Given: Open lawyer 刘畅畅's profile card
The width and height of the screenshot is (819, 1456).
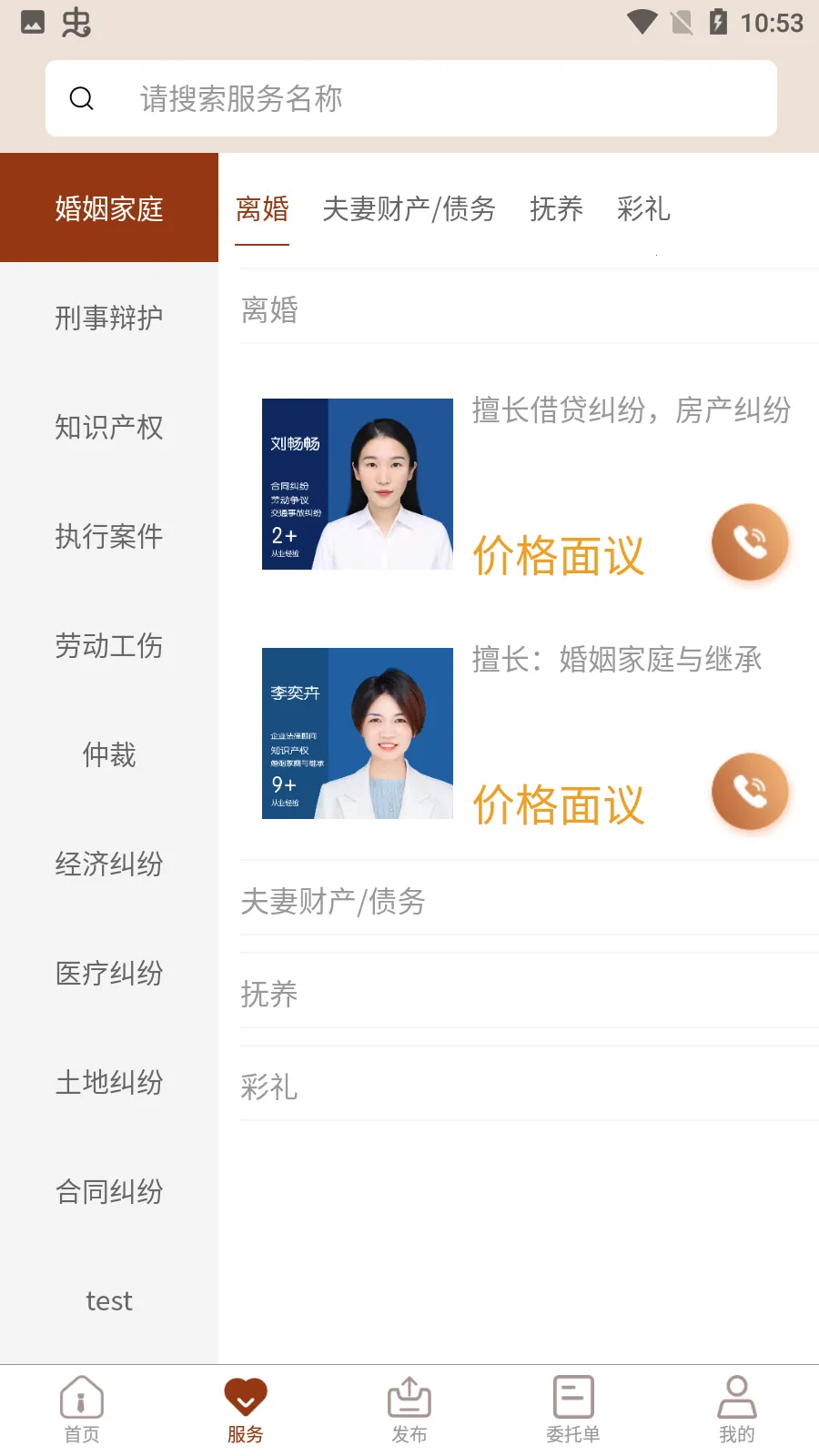Looking at the screenshot, I should pyautogui.click(x=358, y=484).
